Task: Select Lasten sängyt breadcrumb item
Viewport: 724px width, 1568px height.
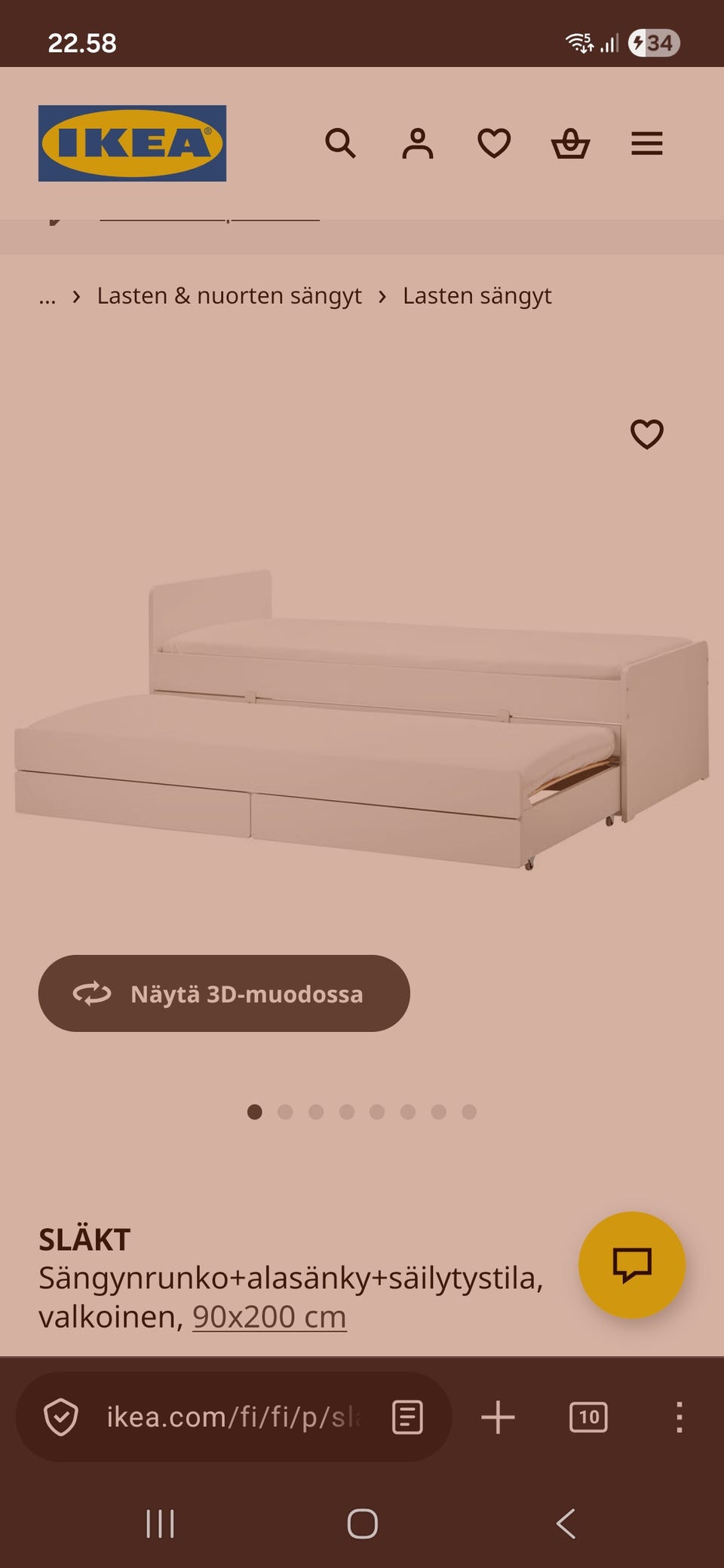Action: tap(477, 296)
